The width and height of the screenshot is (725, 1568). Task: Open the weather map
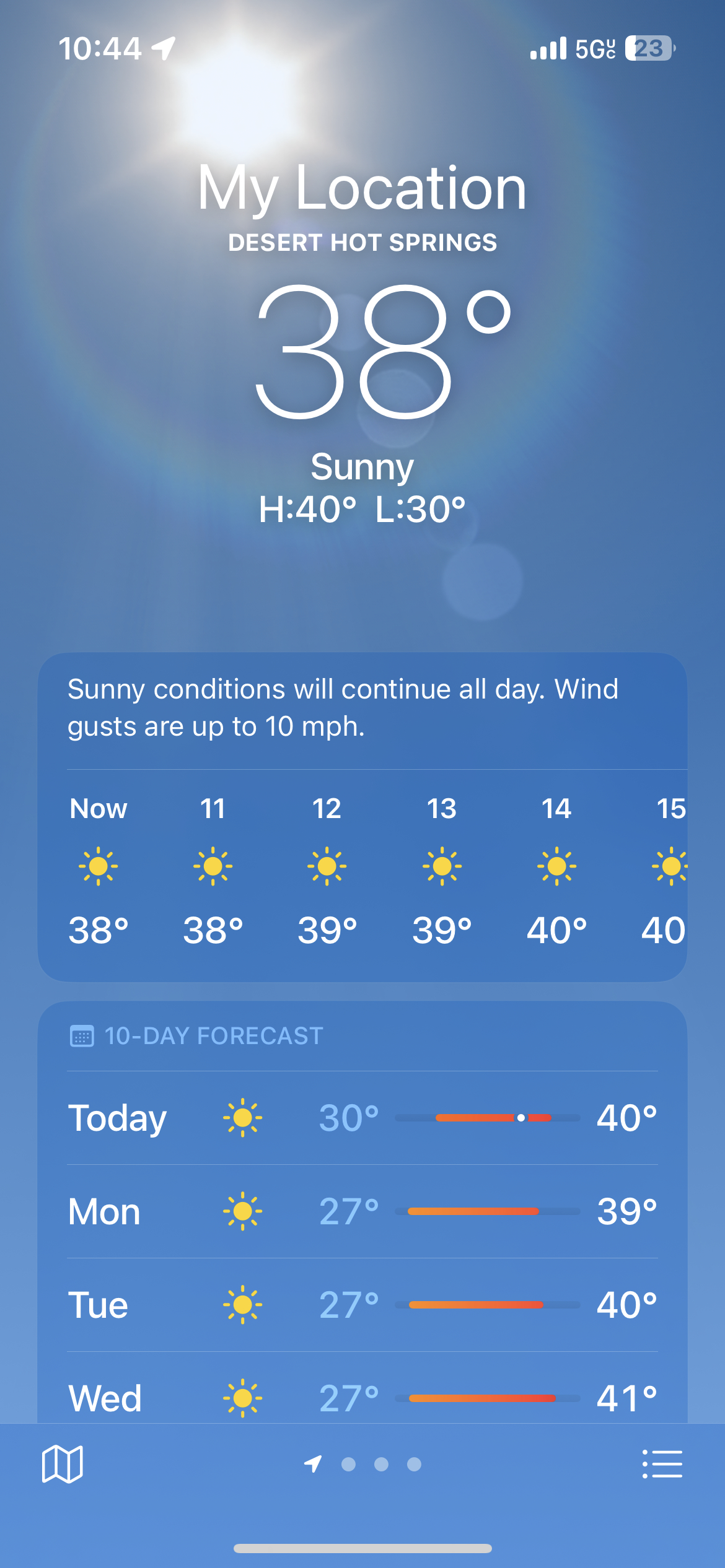tap(62, 1464)
